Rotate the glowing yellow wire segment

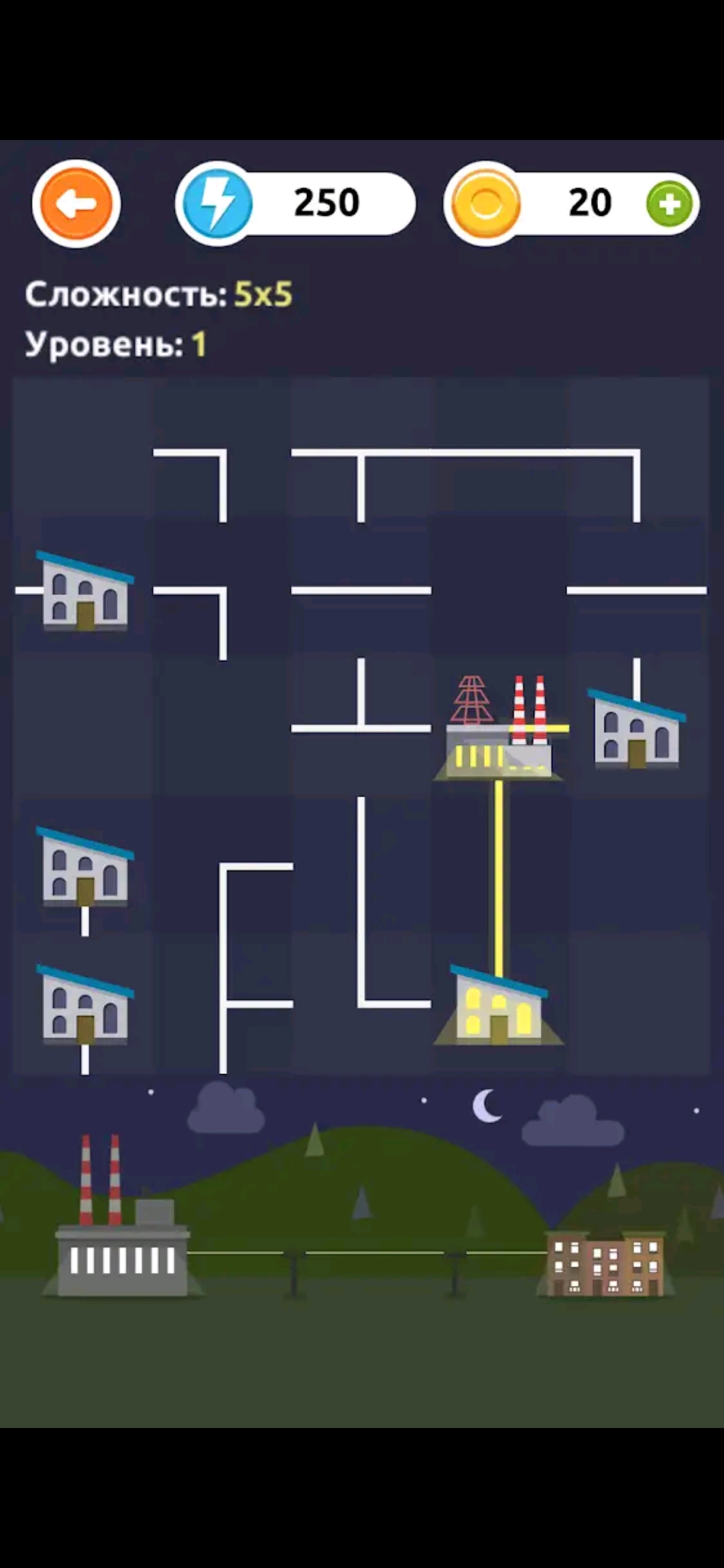click(x=499, y=866)
